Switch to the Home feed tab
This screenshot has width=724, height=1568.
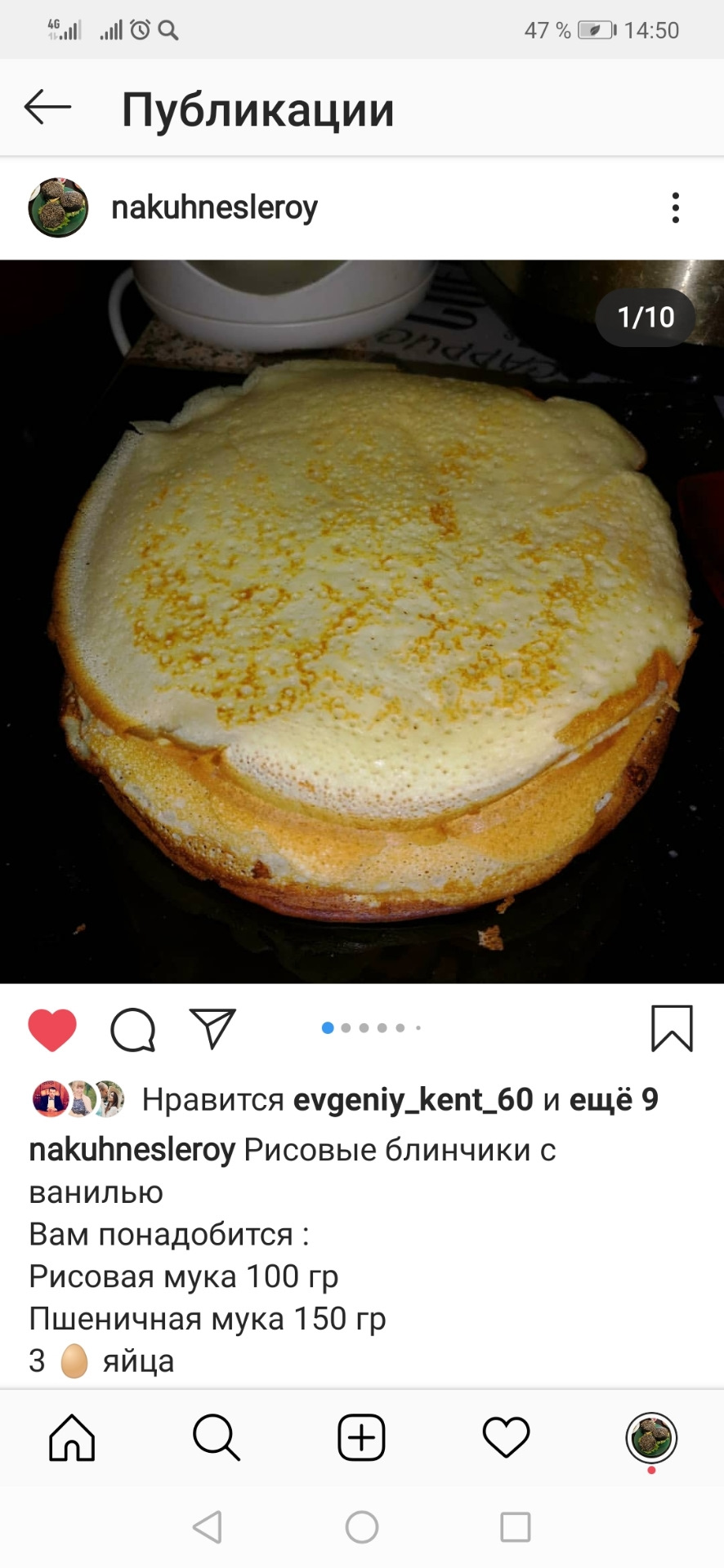click(x=72, y=1437)
